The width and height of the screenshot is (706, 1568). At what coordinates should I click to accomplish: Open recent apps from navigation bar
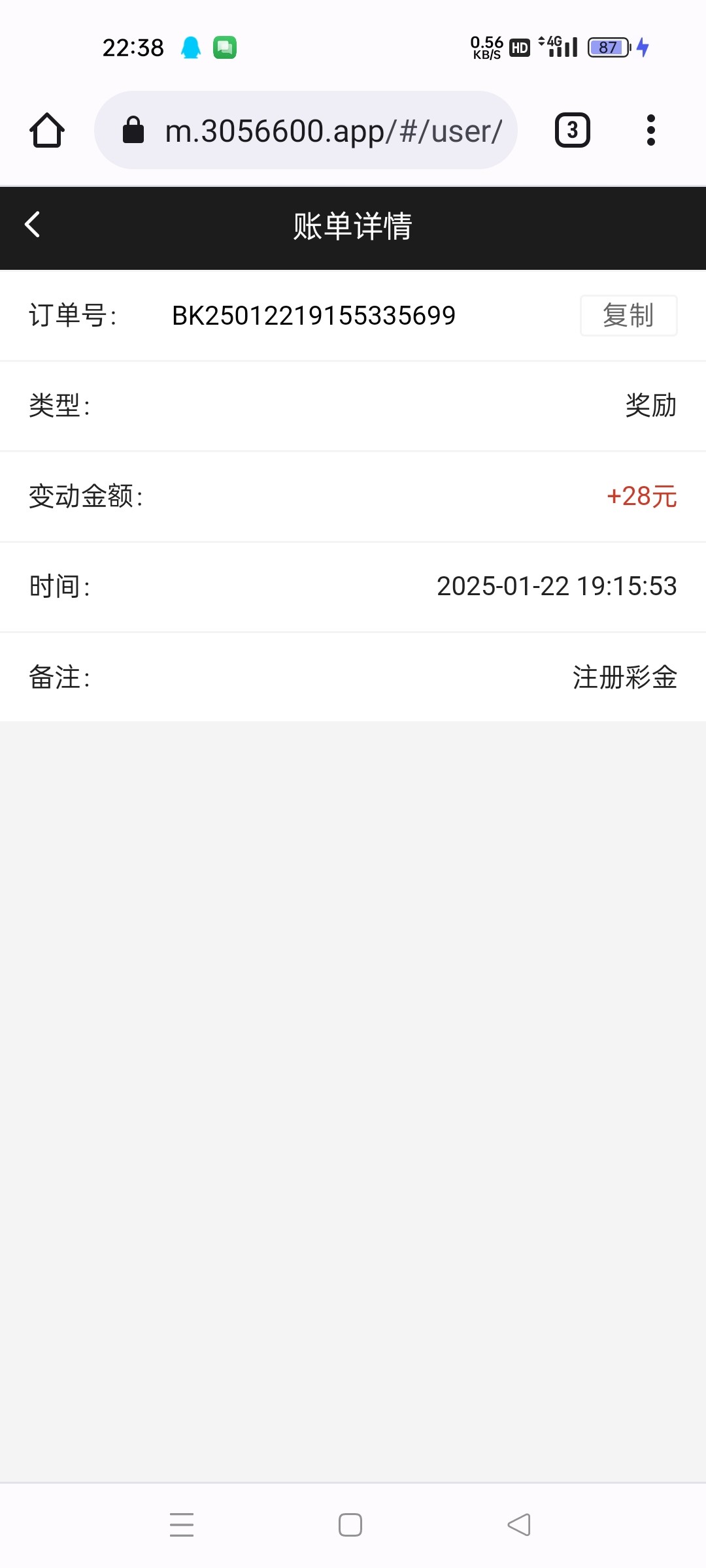(x=182, y=1525)
